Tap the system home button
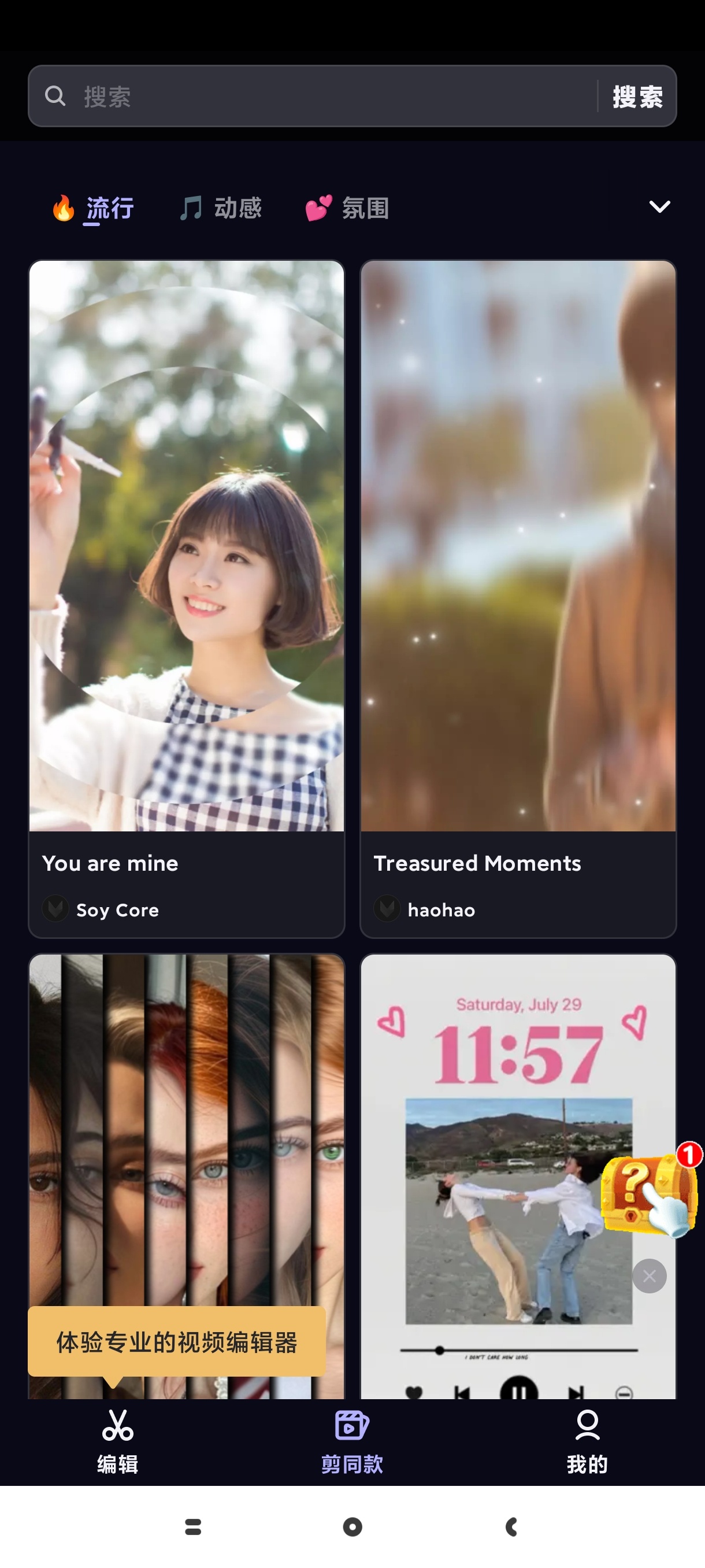Image resolution: width=705 pixels, height=1568 pixels. [352, 1526]
